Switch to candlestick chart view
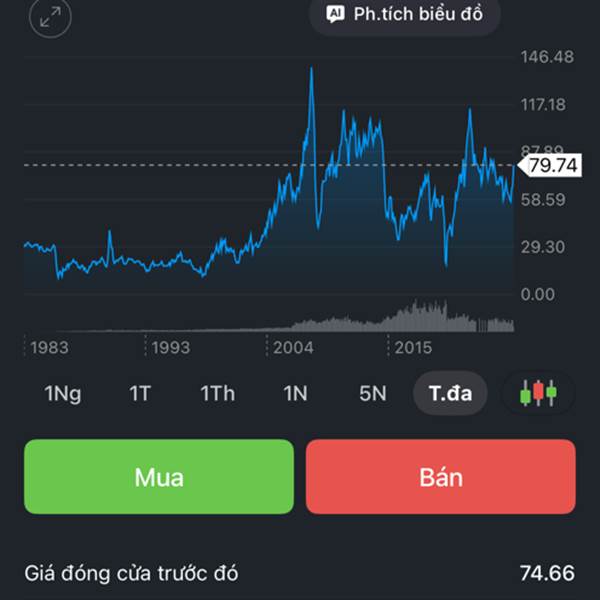 pyautogui.click(x=538, y=393)
